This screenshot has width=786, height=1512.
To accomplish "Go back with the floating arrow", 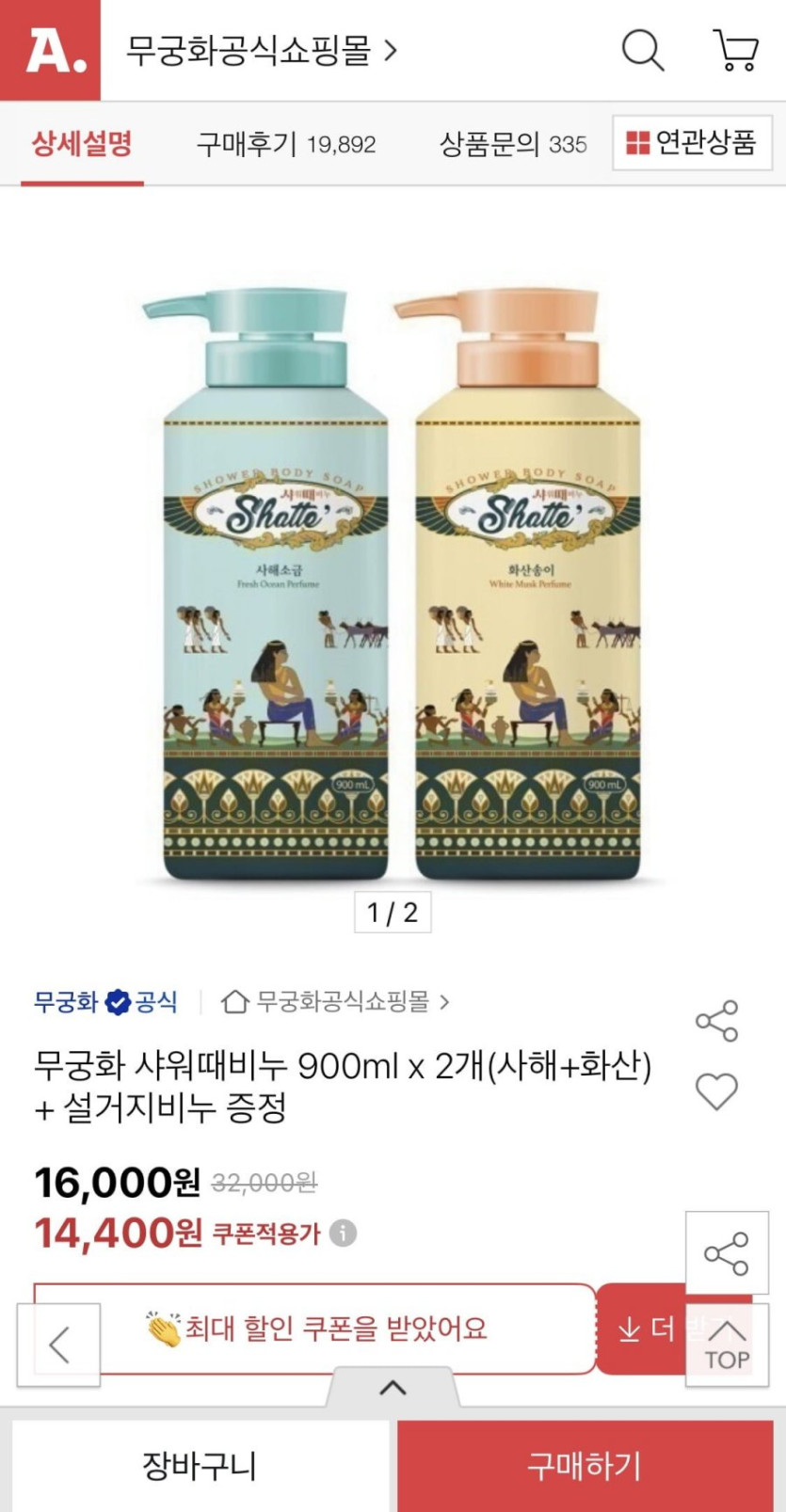I will [59, 1345].
